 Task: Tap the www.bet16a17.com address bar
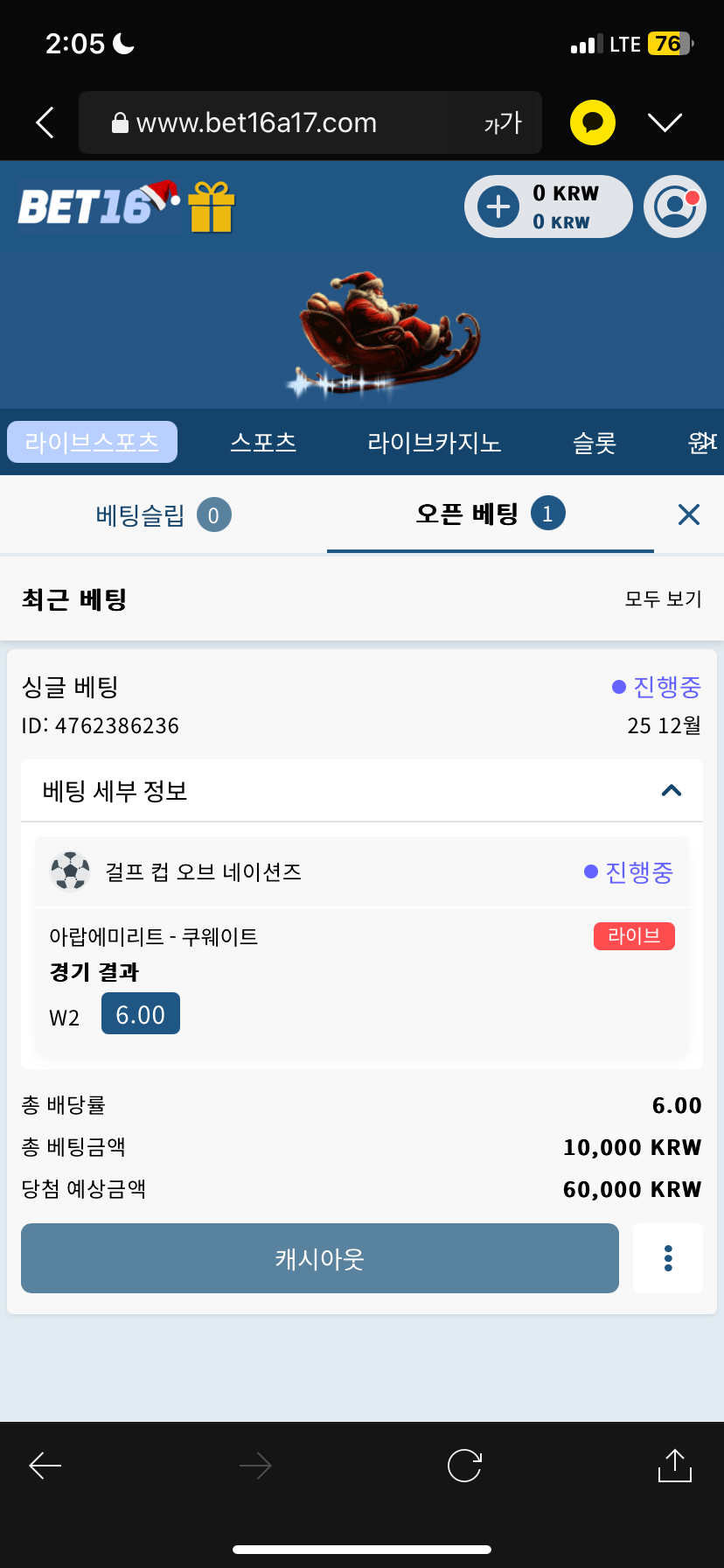tap(310, 122)
